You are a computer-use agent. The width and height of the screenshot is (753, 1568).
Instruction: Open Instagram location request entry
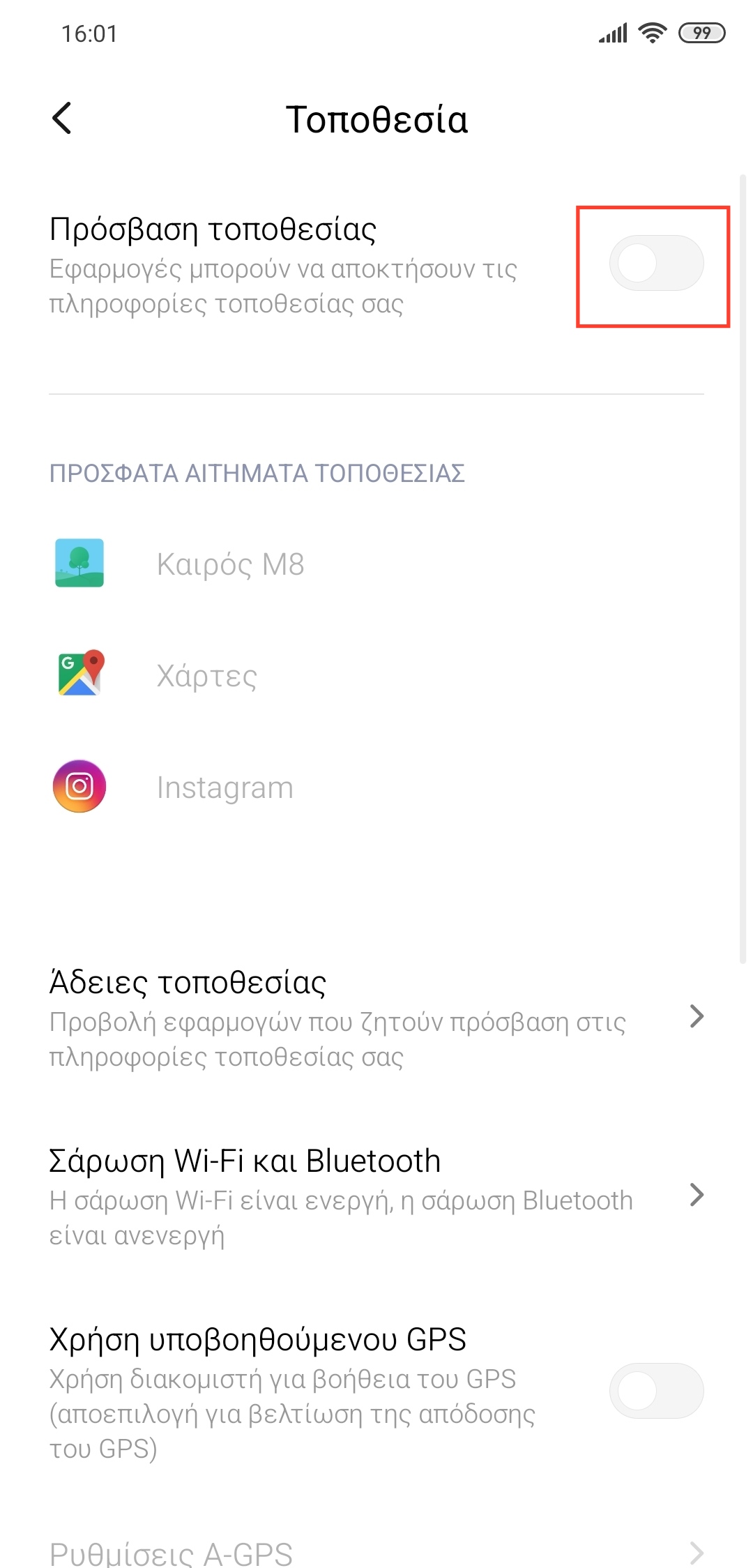(x=225, y=787)
